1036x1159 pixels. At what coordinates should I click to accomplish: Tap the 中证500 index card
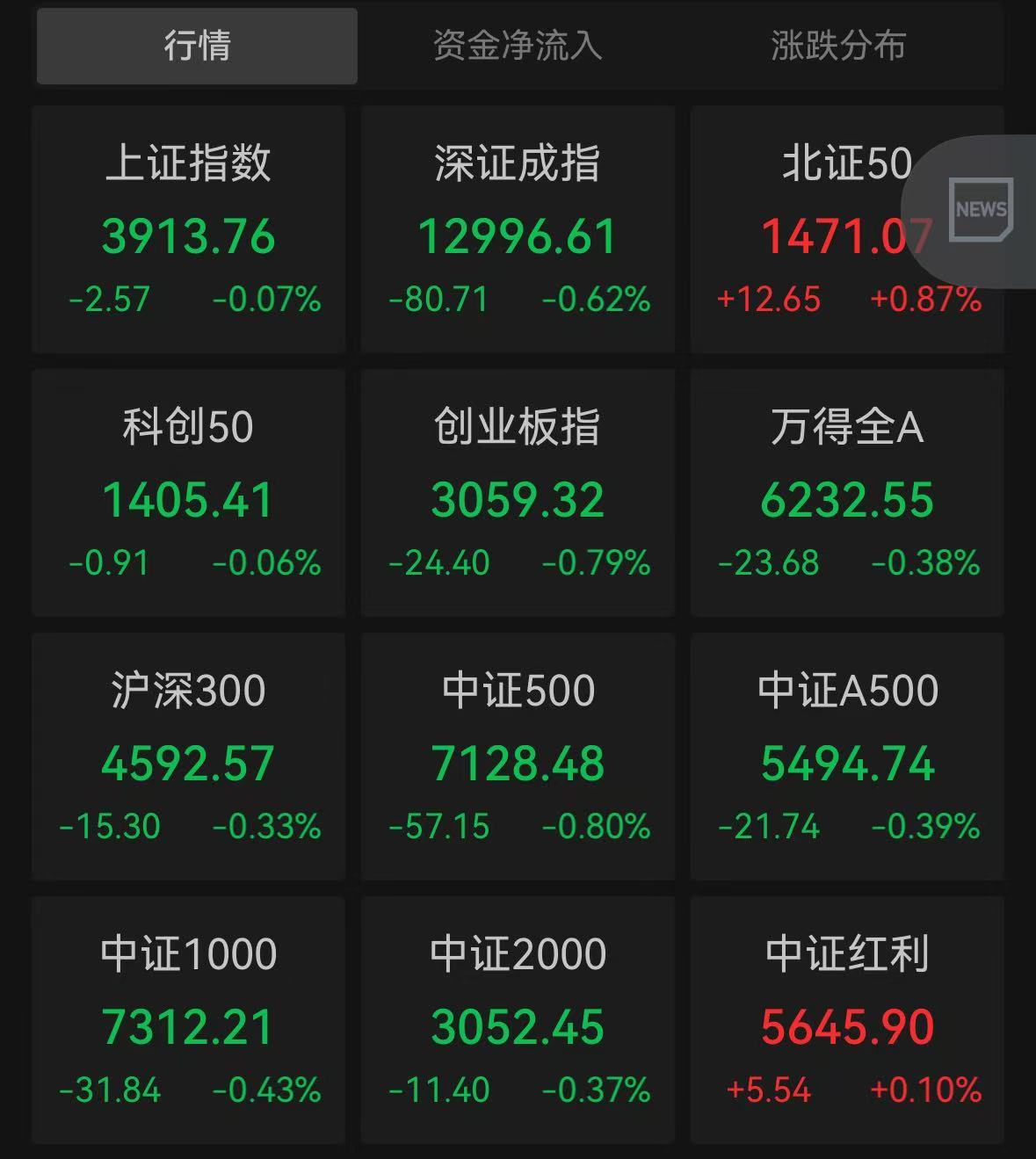click(x=518, y=757)
